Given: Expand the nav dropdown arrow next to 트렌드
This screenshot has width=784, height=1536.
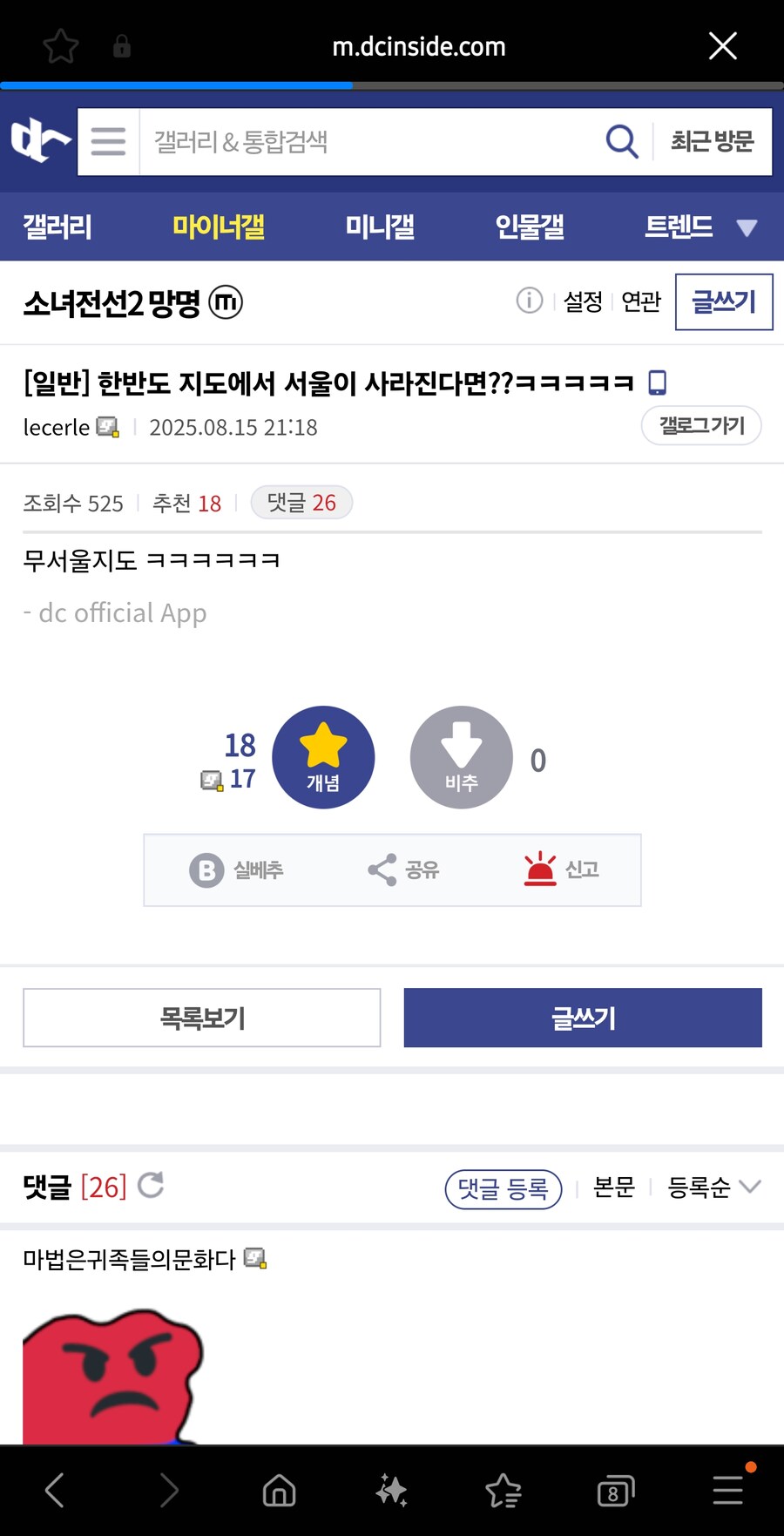Looking at the screenshot, I should pyautogui.click(x=747, y=228).
